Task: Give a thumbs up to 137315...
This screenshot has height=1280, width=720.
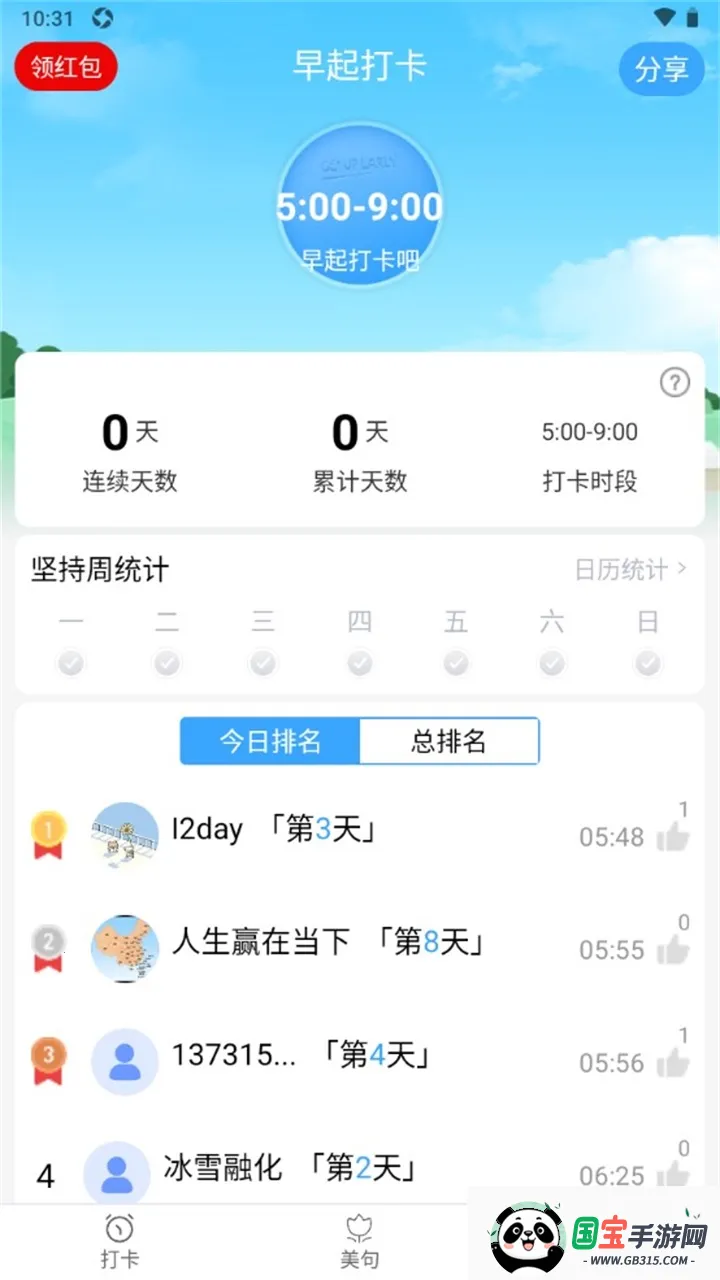Action: click(x=673, y=1062)
